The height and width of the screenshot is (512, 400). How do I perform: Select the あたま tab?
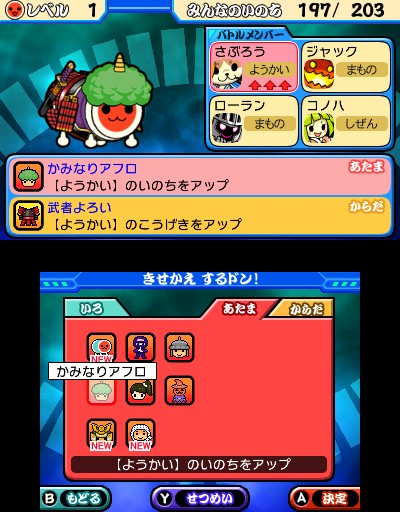[x=239, y=308]
